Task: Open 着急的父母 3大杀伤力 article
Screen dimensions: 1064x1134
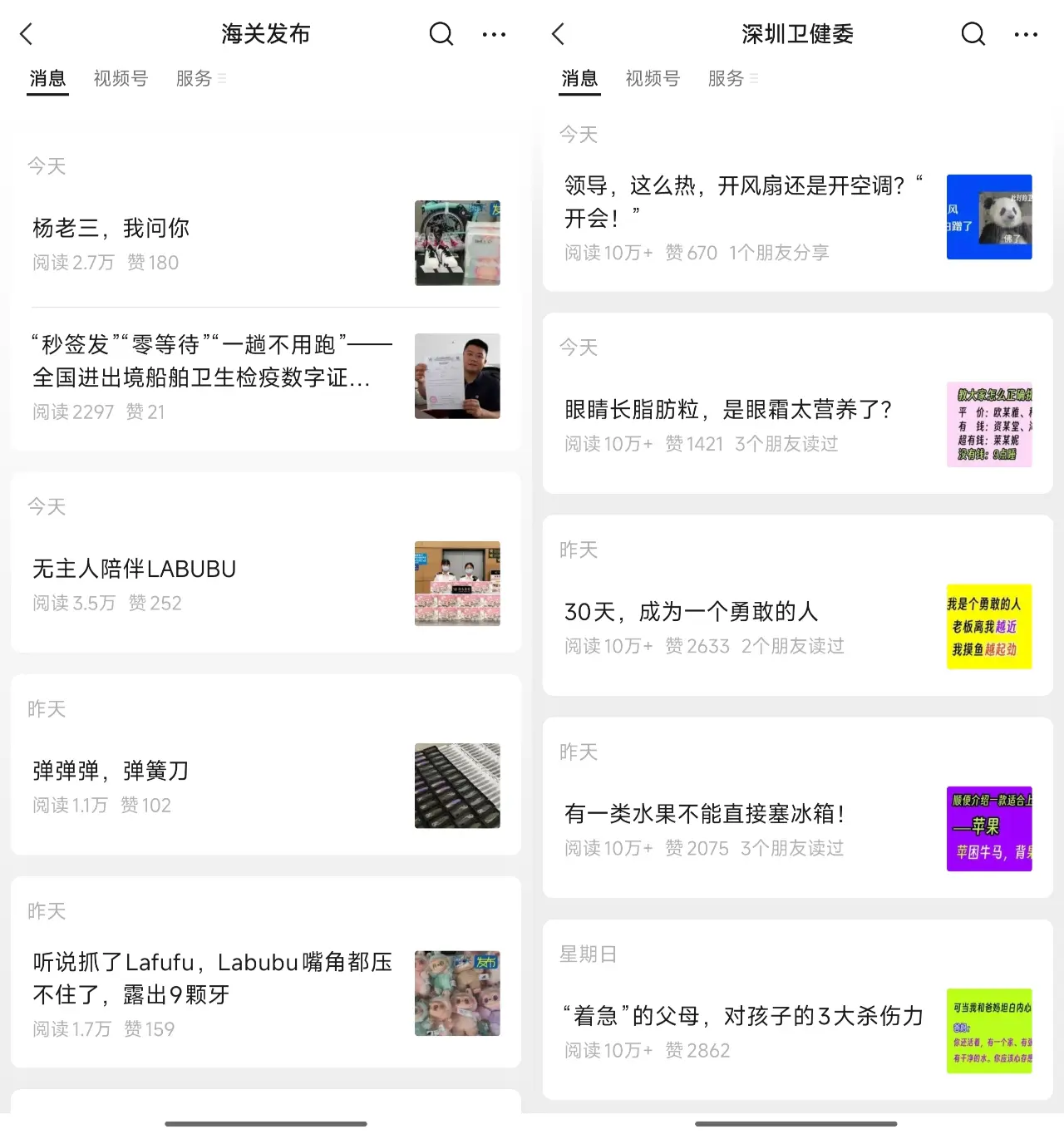Action: click(x=742, y=1015)
